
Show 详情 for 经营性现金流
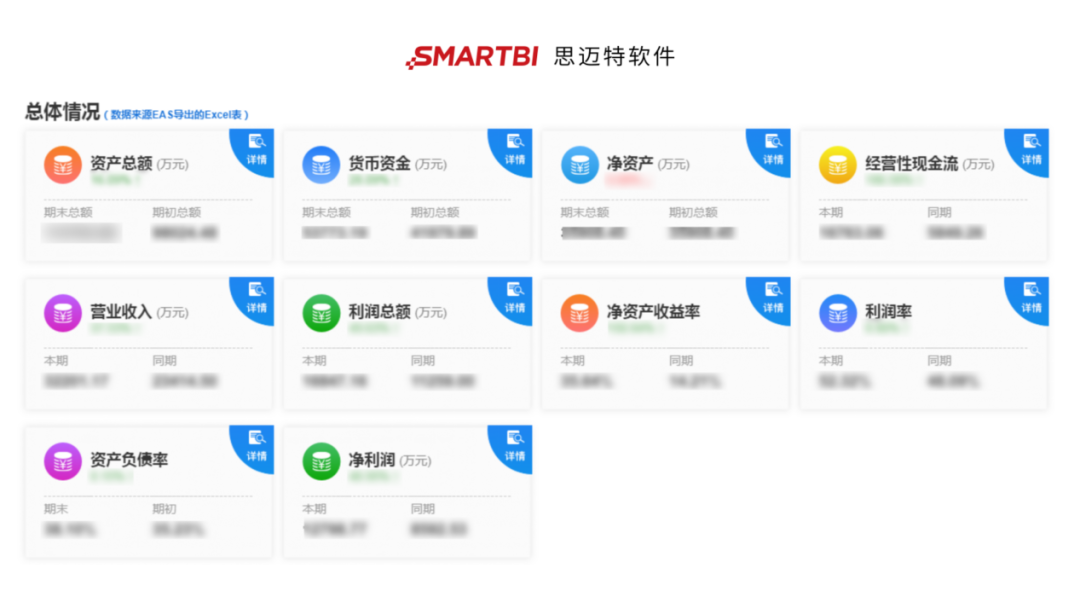1030,150
